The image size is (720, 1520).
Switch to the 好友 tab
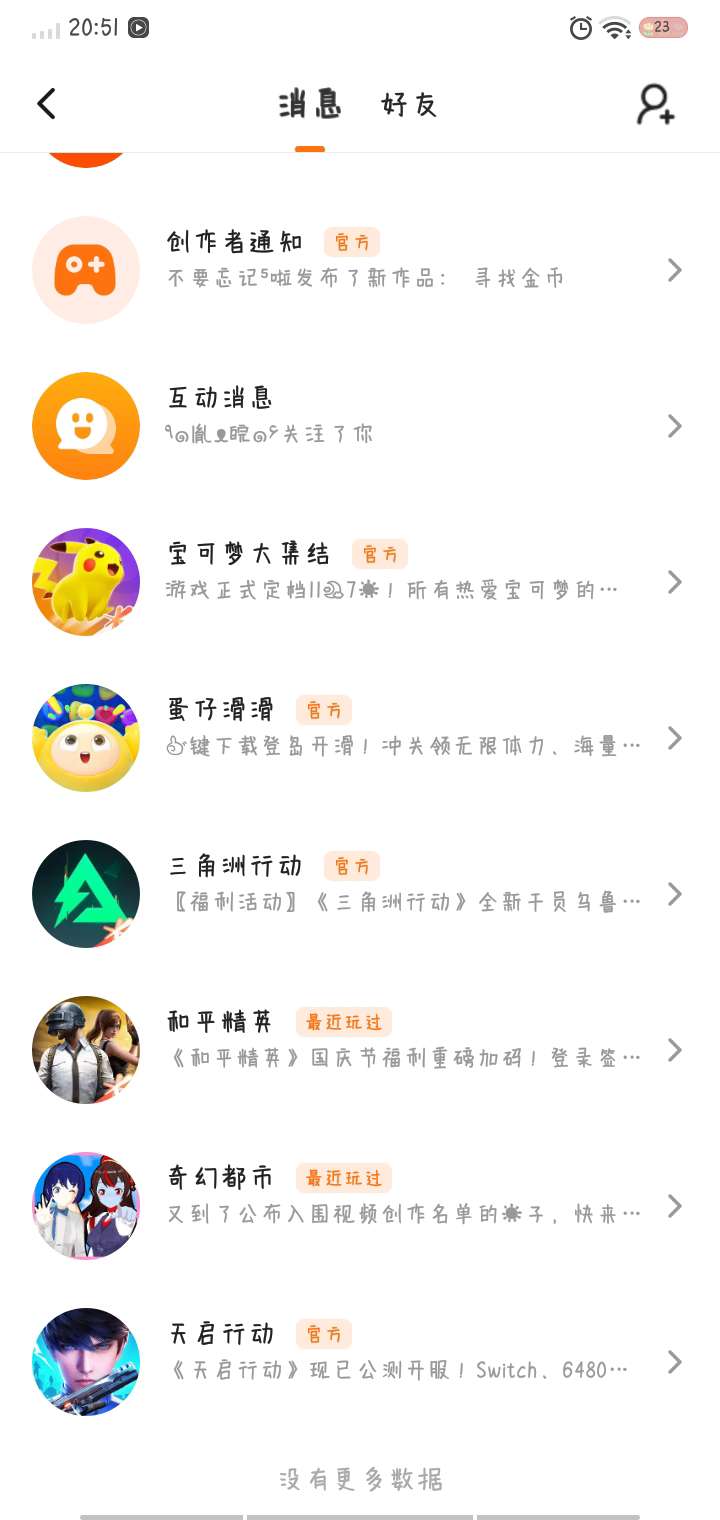(409, 105)
